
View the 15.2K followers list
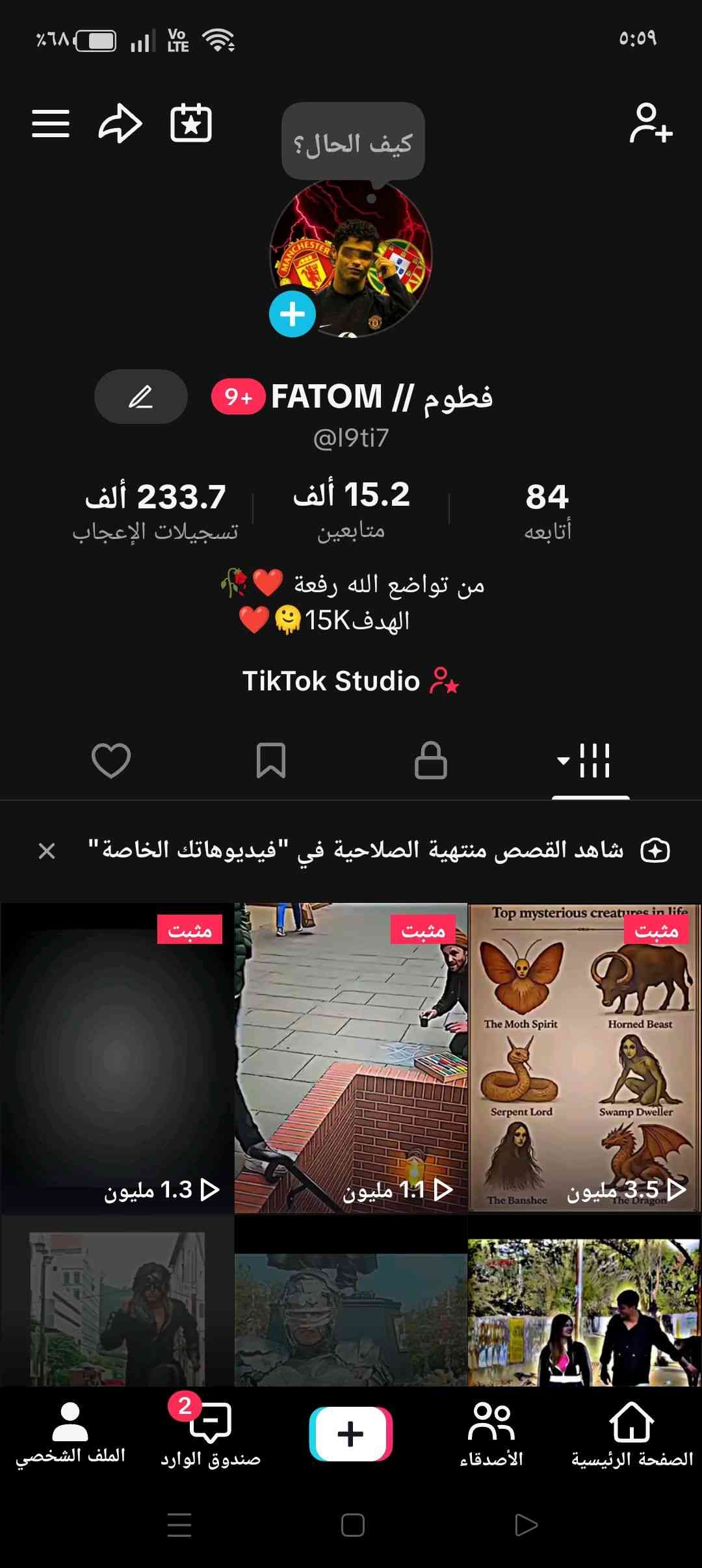[352, 510]
